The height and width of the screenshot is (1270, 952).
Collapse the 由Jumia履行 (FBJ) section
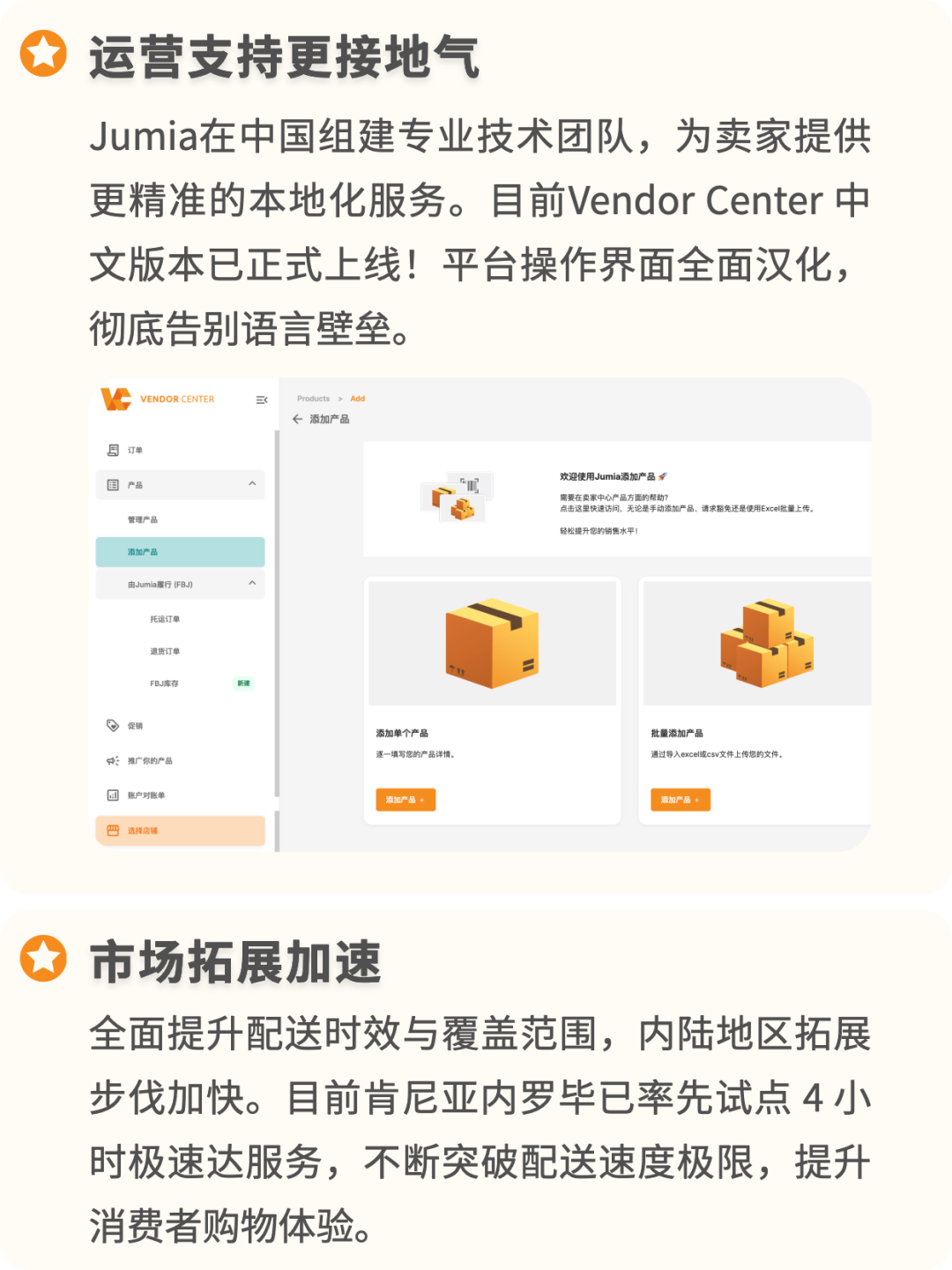point(253,583)
